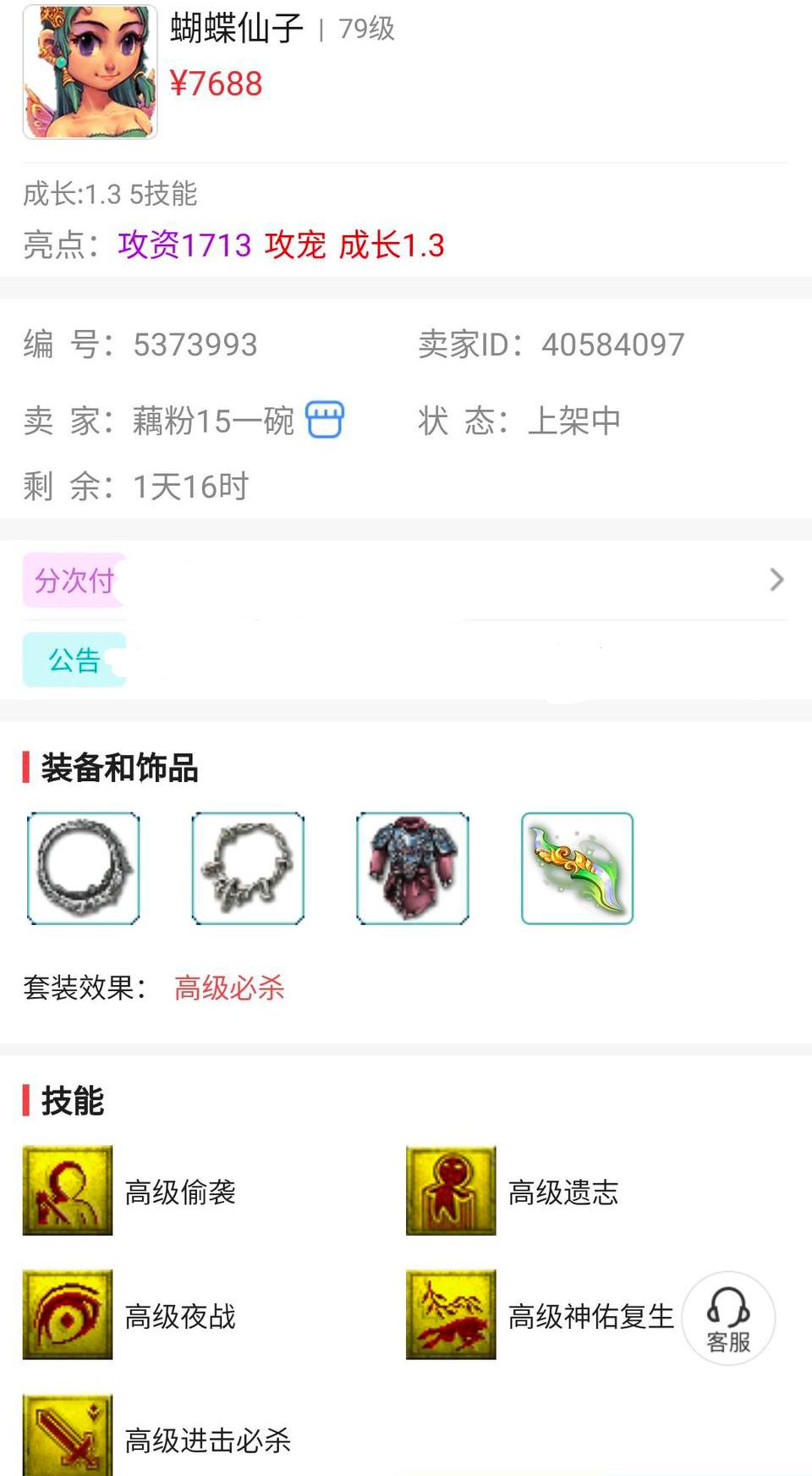
Task: Select the 高级神佑复生 skill icon
Action: click(x=451, y=1316)
